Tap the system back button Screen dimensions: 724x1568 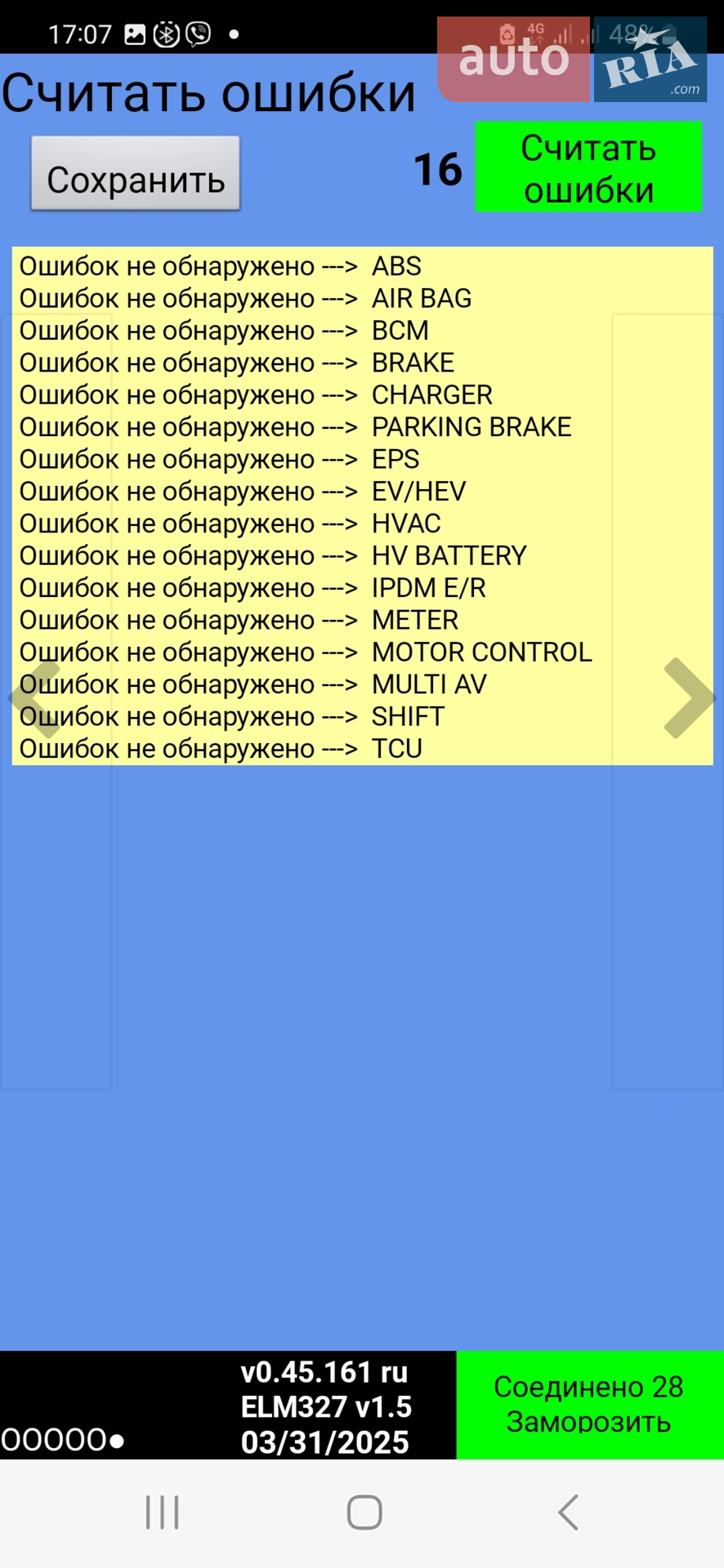[569, 1512]
